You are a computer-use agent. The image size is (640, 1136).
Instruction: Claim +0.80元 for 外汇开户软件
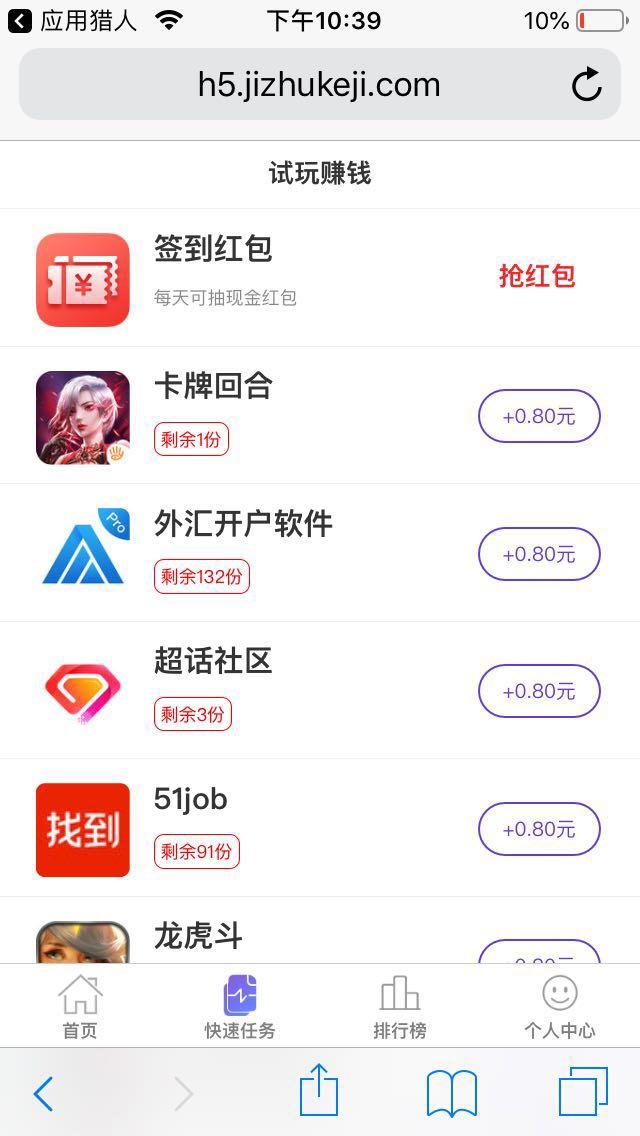[x=539, y=554]
